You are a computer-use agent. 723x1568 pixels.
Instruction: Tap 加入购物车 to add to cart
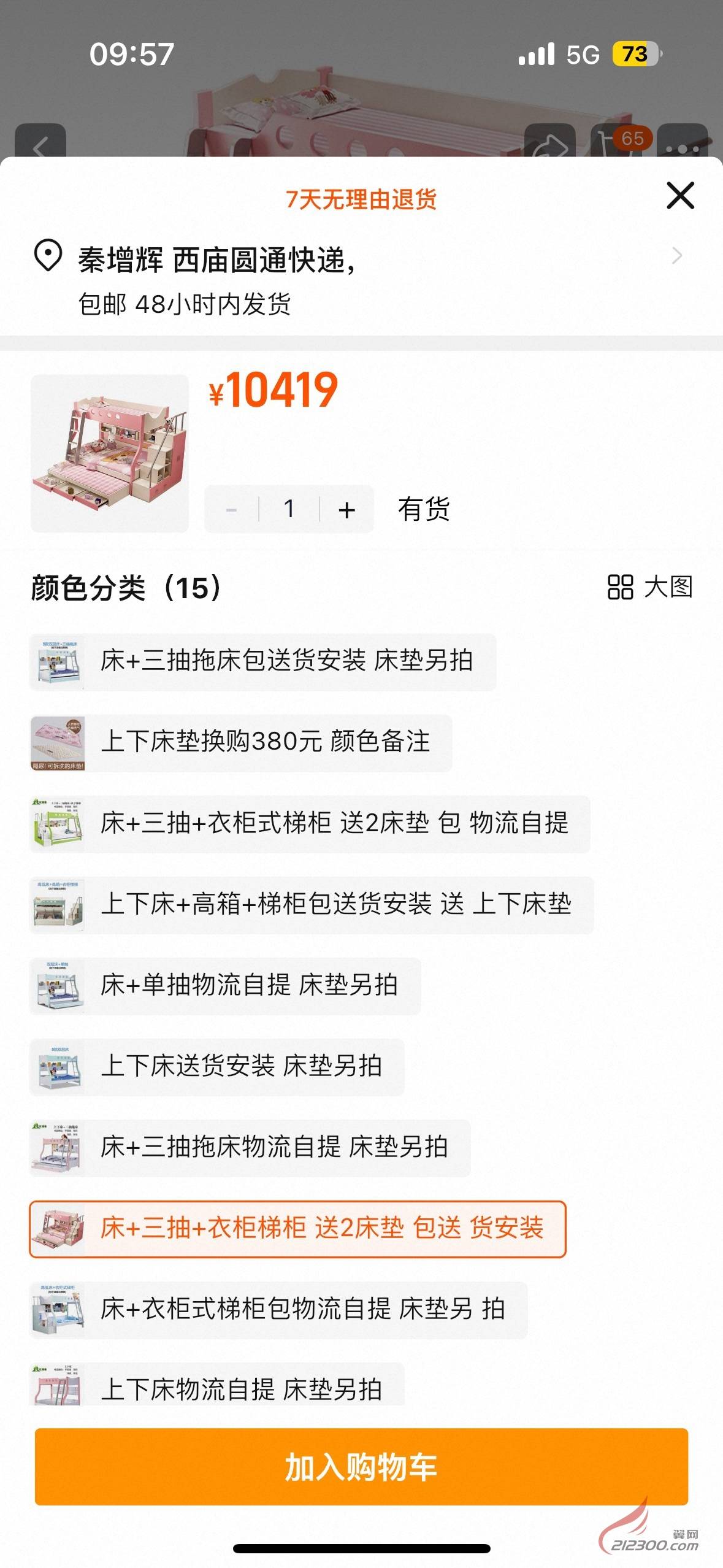[x=361, y=1466]
